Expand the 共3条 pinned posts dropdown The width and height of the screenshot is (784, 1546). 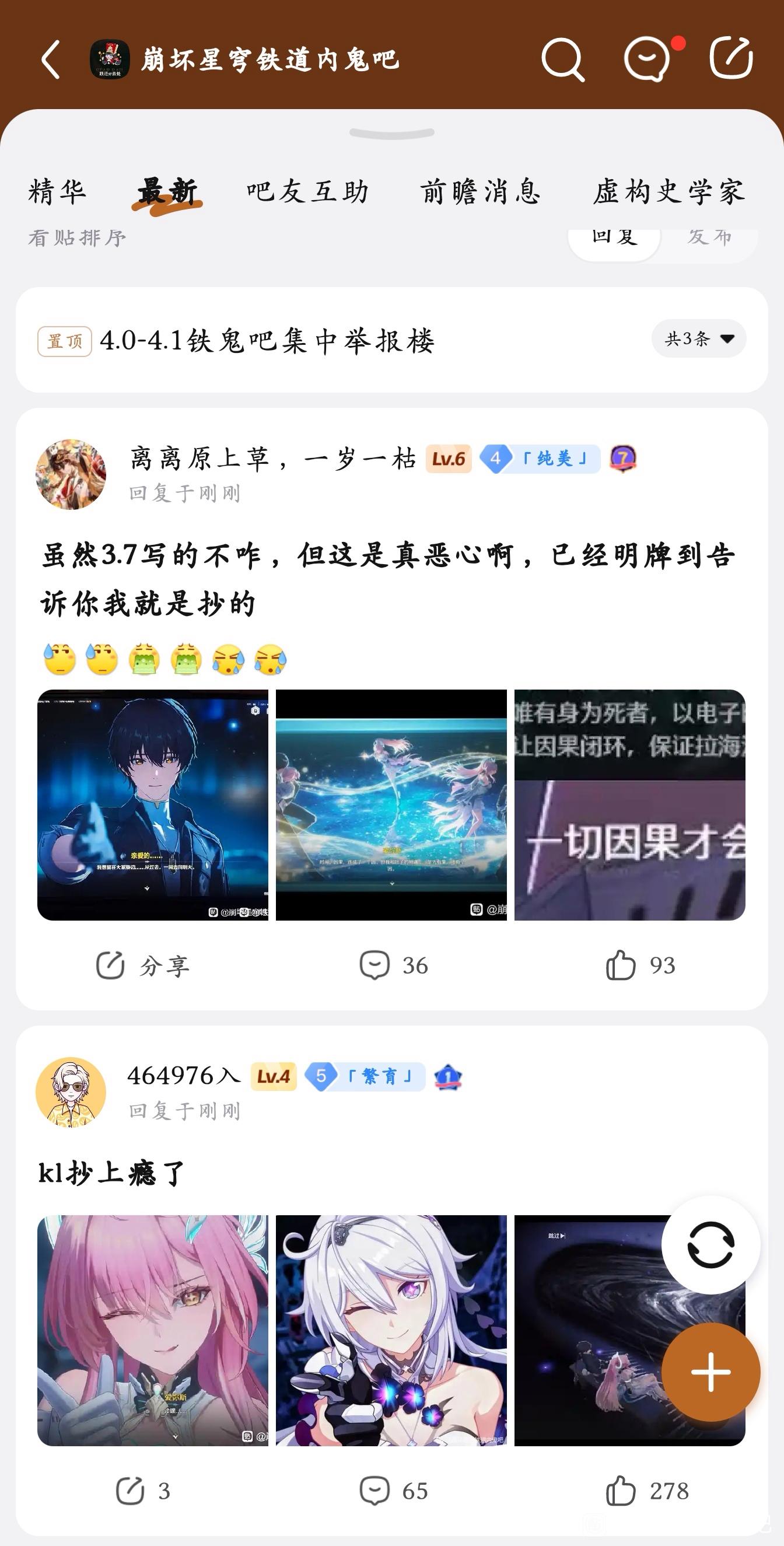click(x=699, y=339)
